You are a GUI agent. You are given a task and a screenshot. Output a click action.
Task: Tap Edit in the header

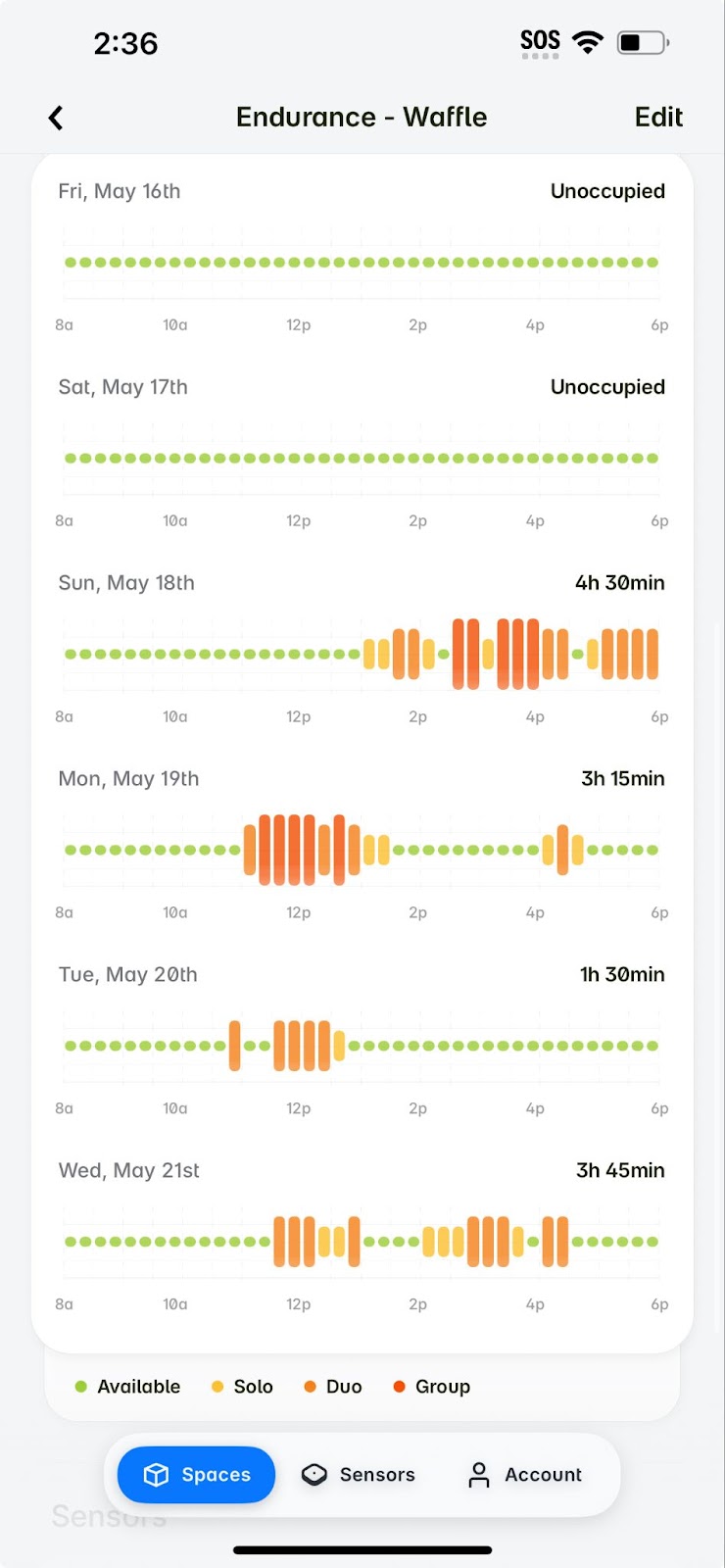(658, 118)
